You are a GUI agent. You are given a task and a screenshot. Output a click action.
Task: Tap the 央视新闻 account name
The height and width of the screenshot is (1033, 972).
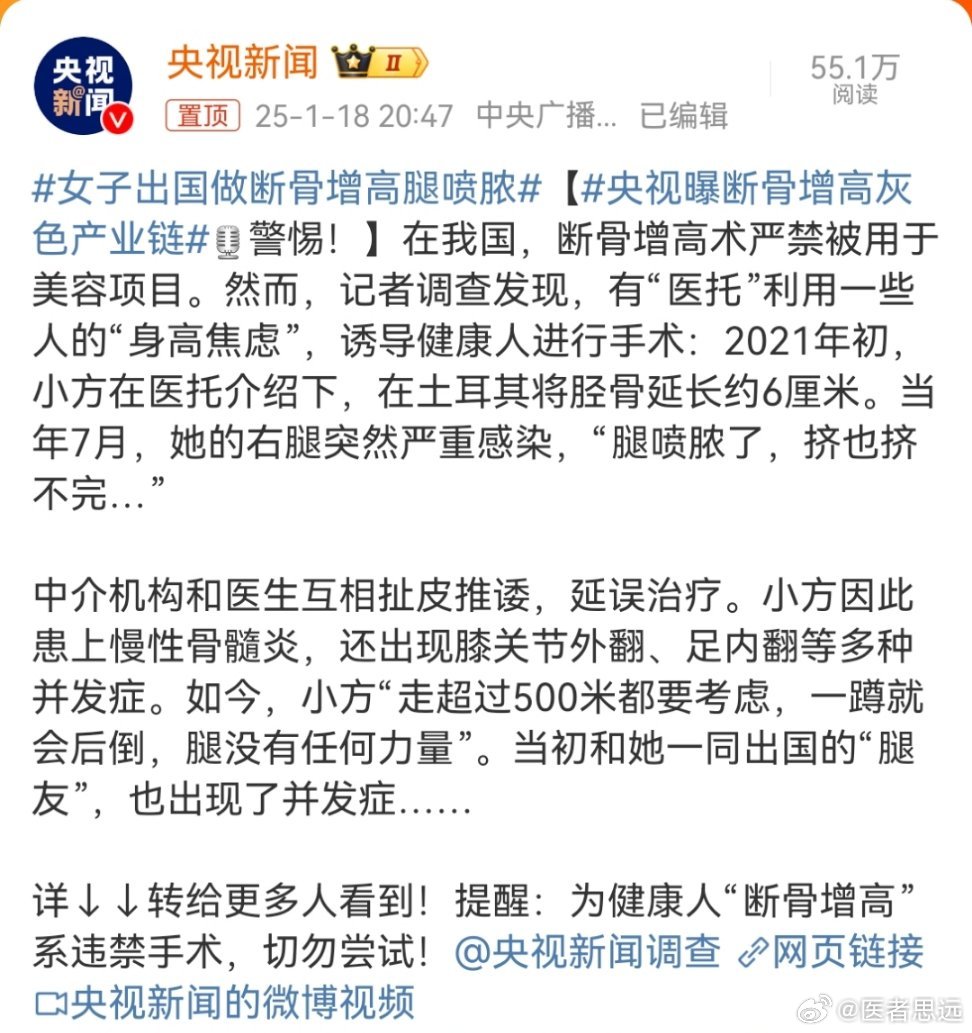pyautogui.click(x=242, y=63)
